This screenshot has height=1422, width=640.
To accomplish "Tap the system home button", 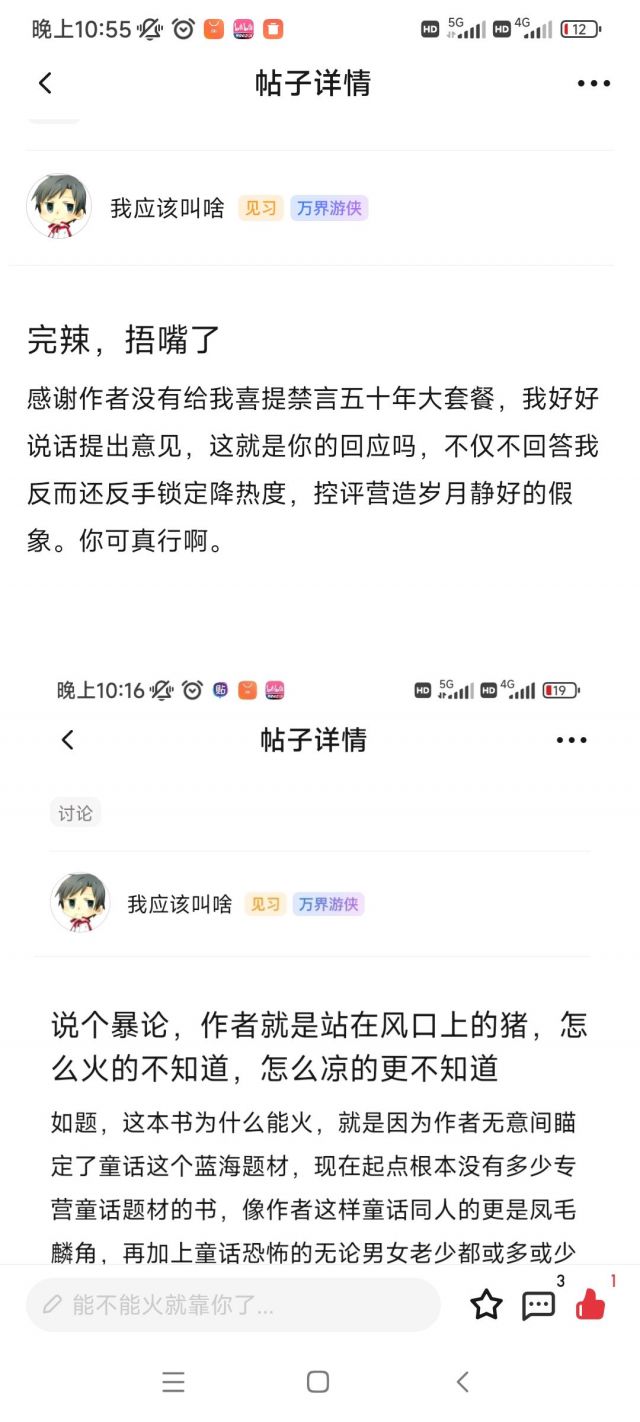I will 318,1382.
